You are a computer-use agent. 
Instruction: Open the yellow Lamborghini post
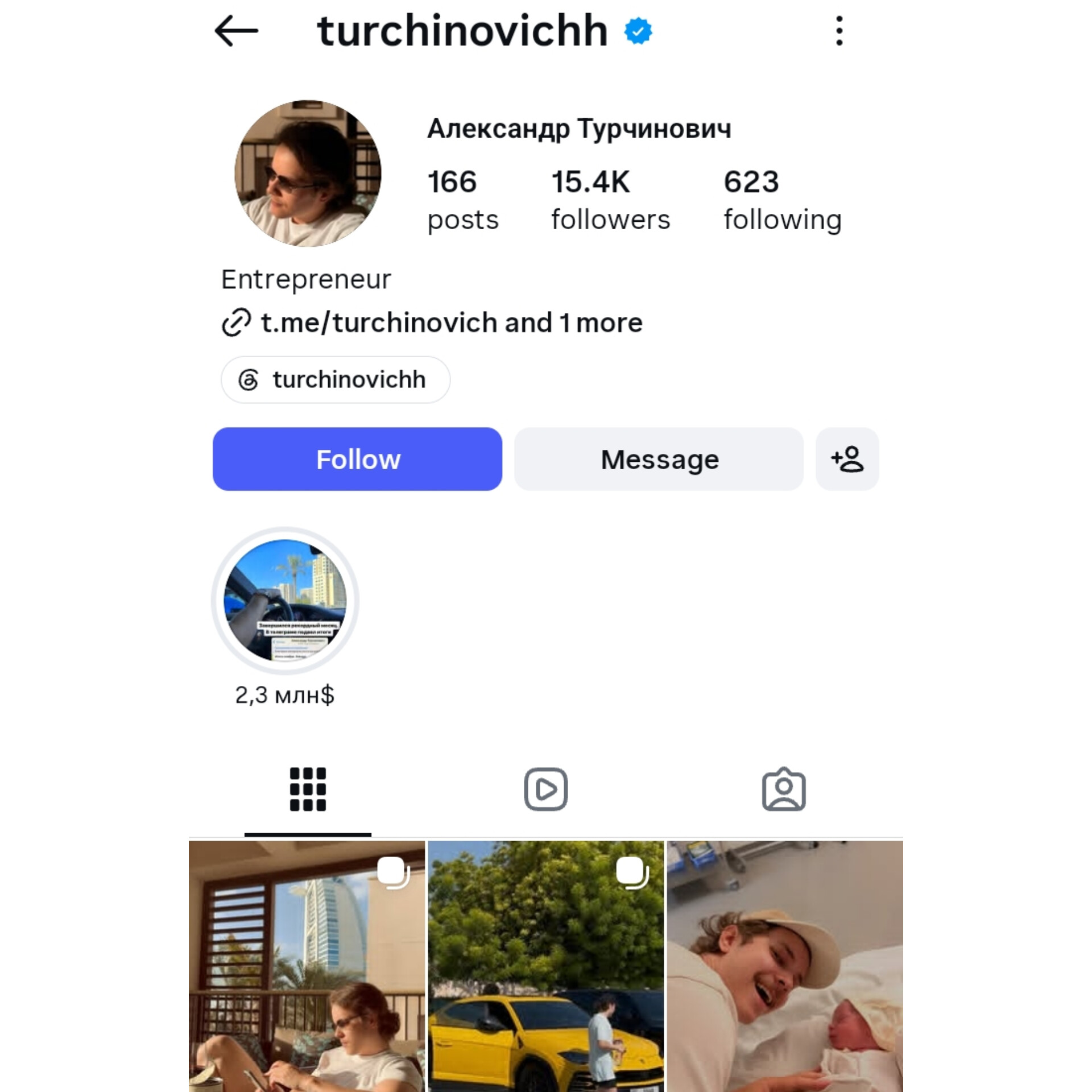pyautogui.click(x=546, y=966)
